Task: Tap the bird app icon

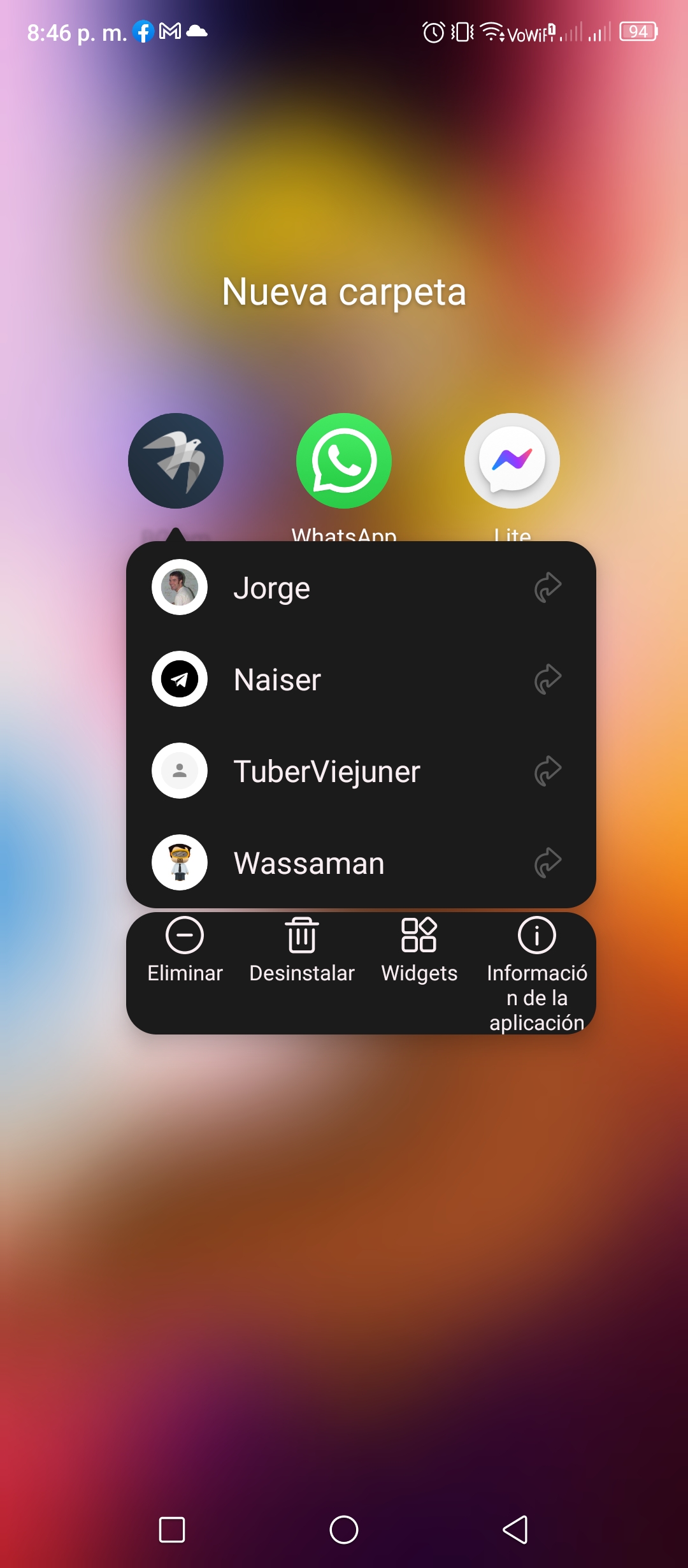Action: 176,461
